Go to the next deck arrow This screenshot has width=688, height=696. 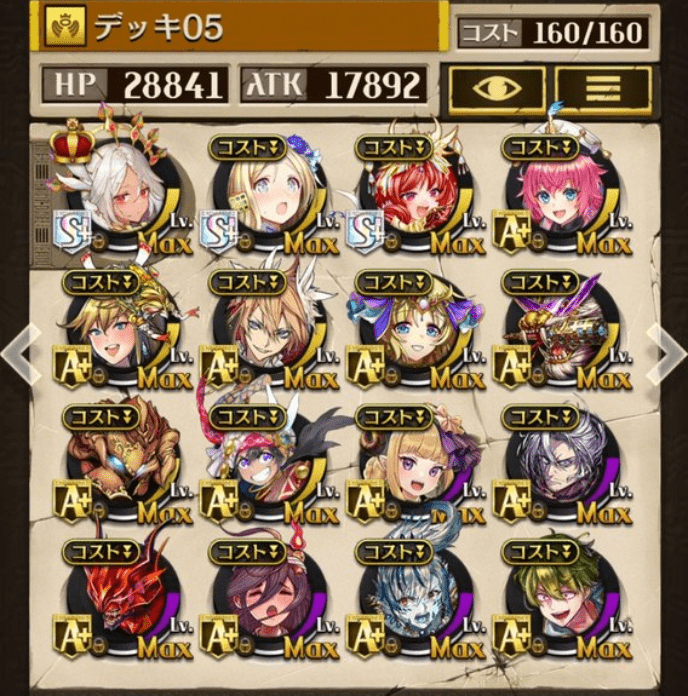click(x=667, y=353)
